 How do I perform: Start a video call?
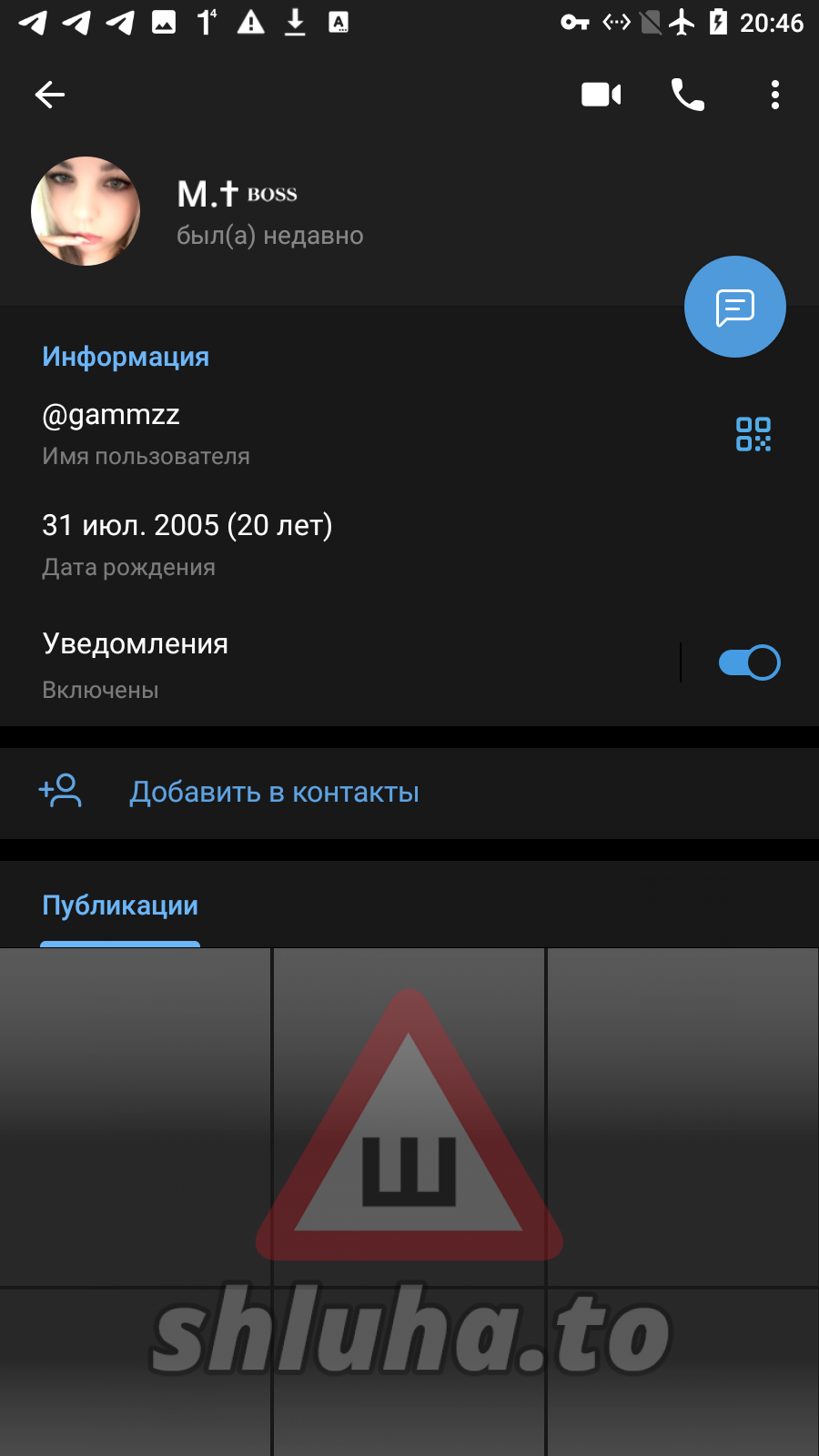[x=601, y=95]
